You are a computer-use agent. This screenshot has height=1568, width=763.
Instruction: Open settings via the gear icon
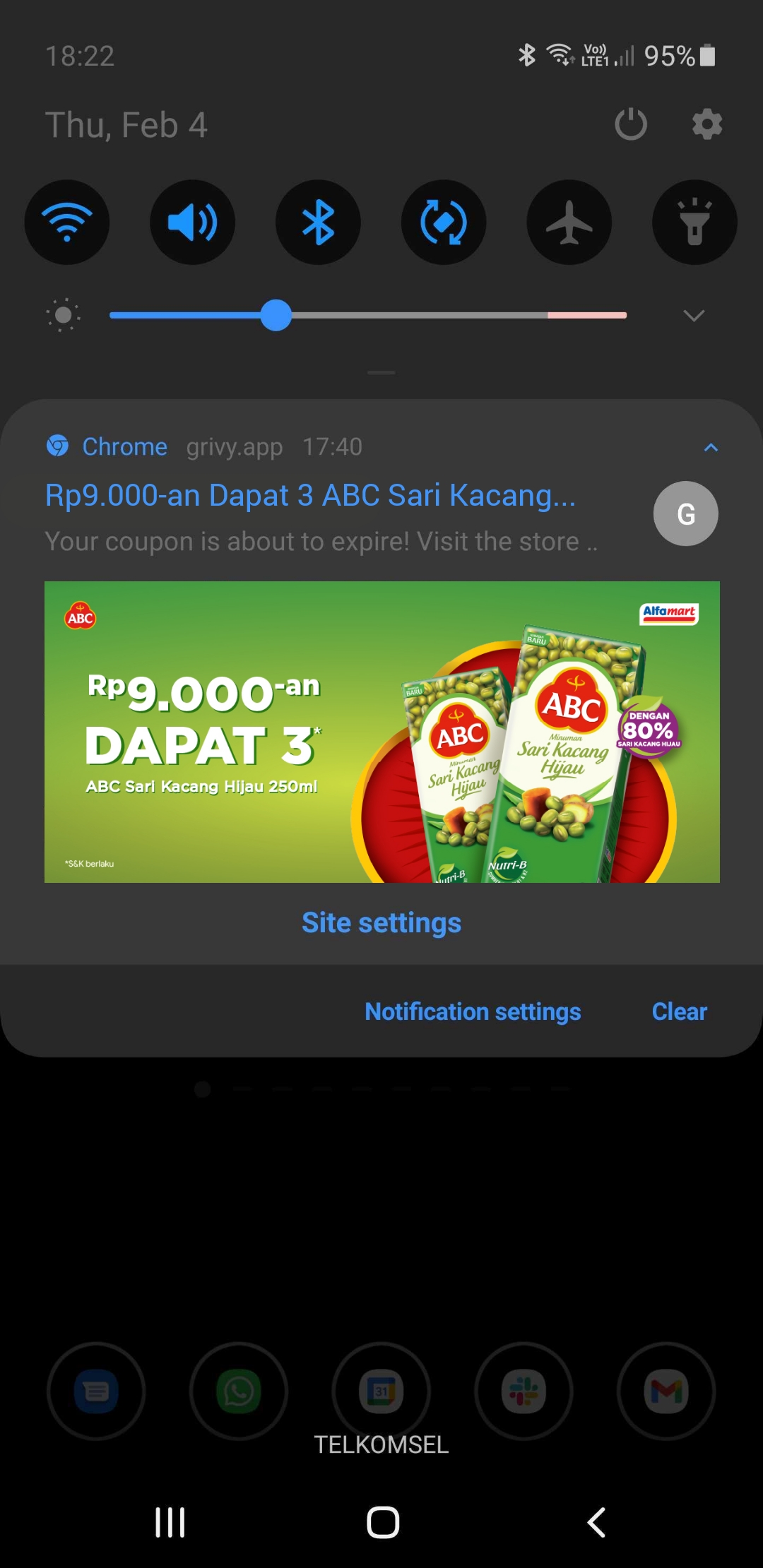[707, 125]
